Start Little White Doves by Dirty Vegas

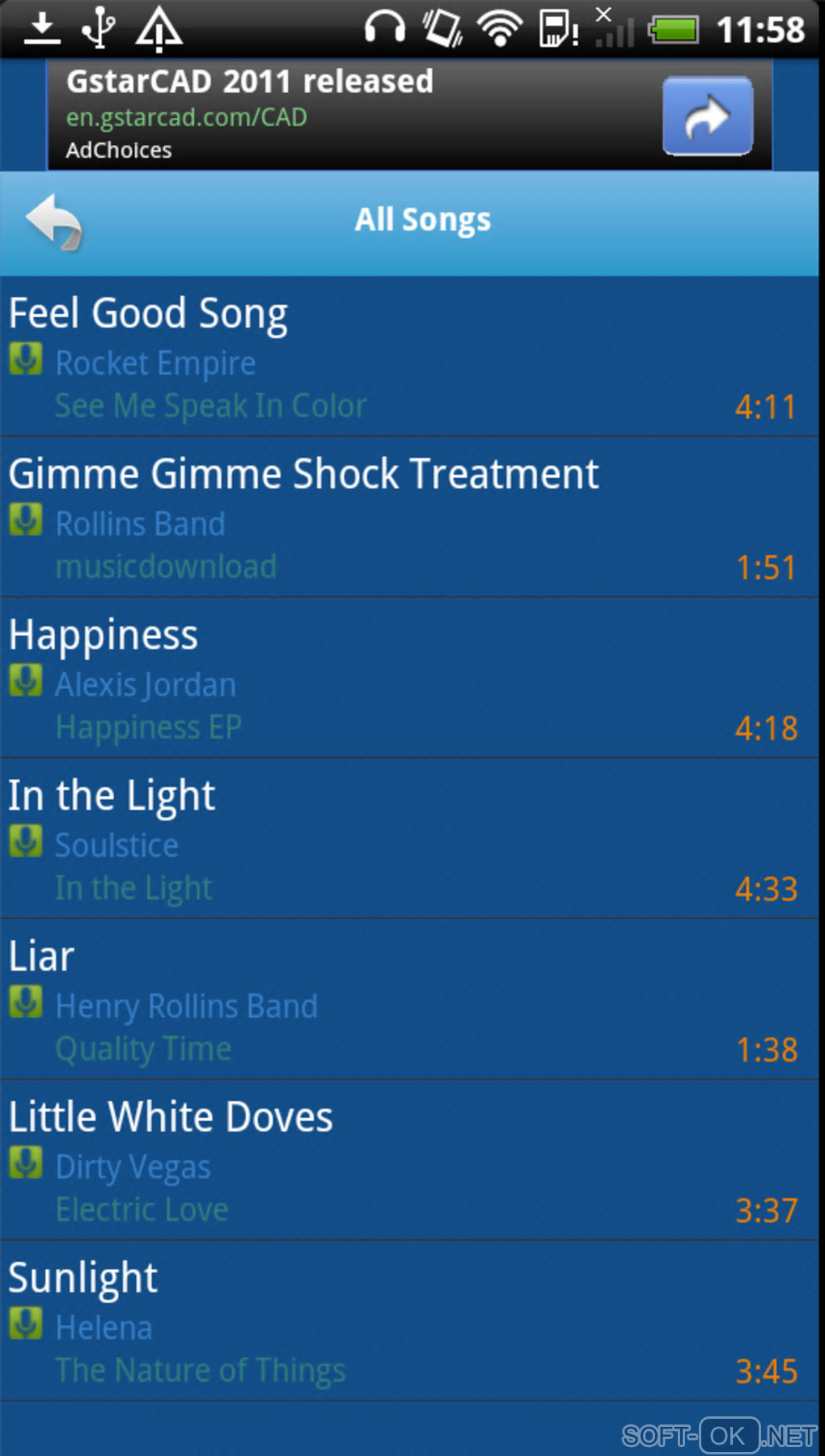[408, 1160]
